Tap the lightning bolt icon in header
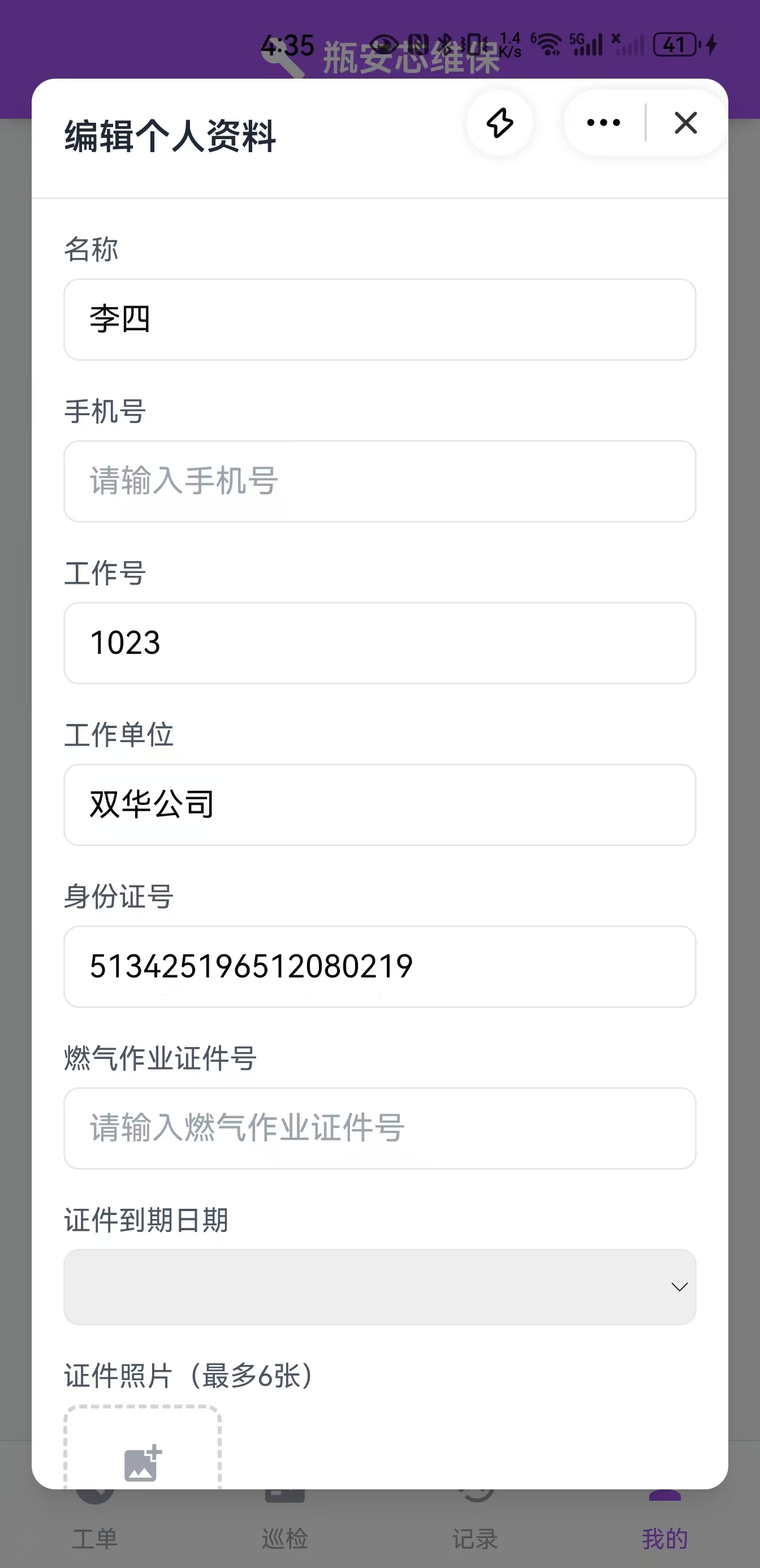This screenshot has width=760, height=1568. tap(499, 123)
